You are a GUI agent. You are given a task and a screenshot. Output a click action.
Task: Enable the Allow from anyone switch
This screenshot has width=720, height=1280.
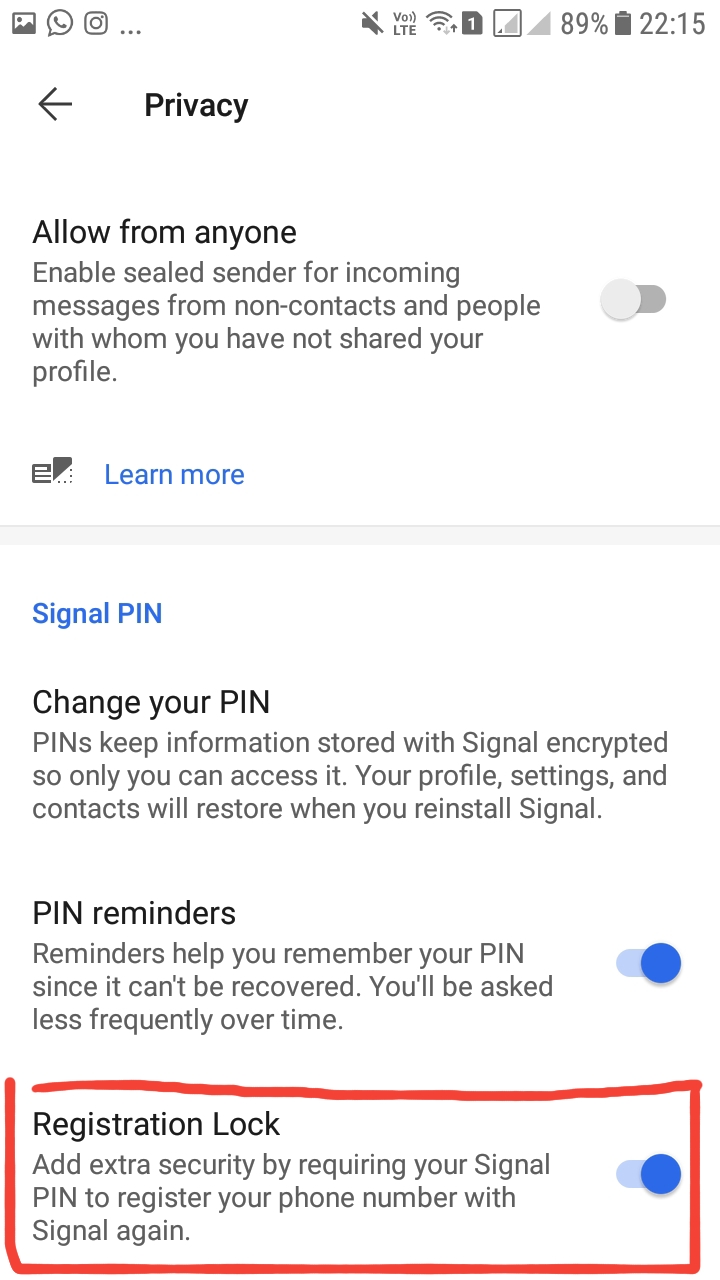tap(634, 299)
